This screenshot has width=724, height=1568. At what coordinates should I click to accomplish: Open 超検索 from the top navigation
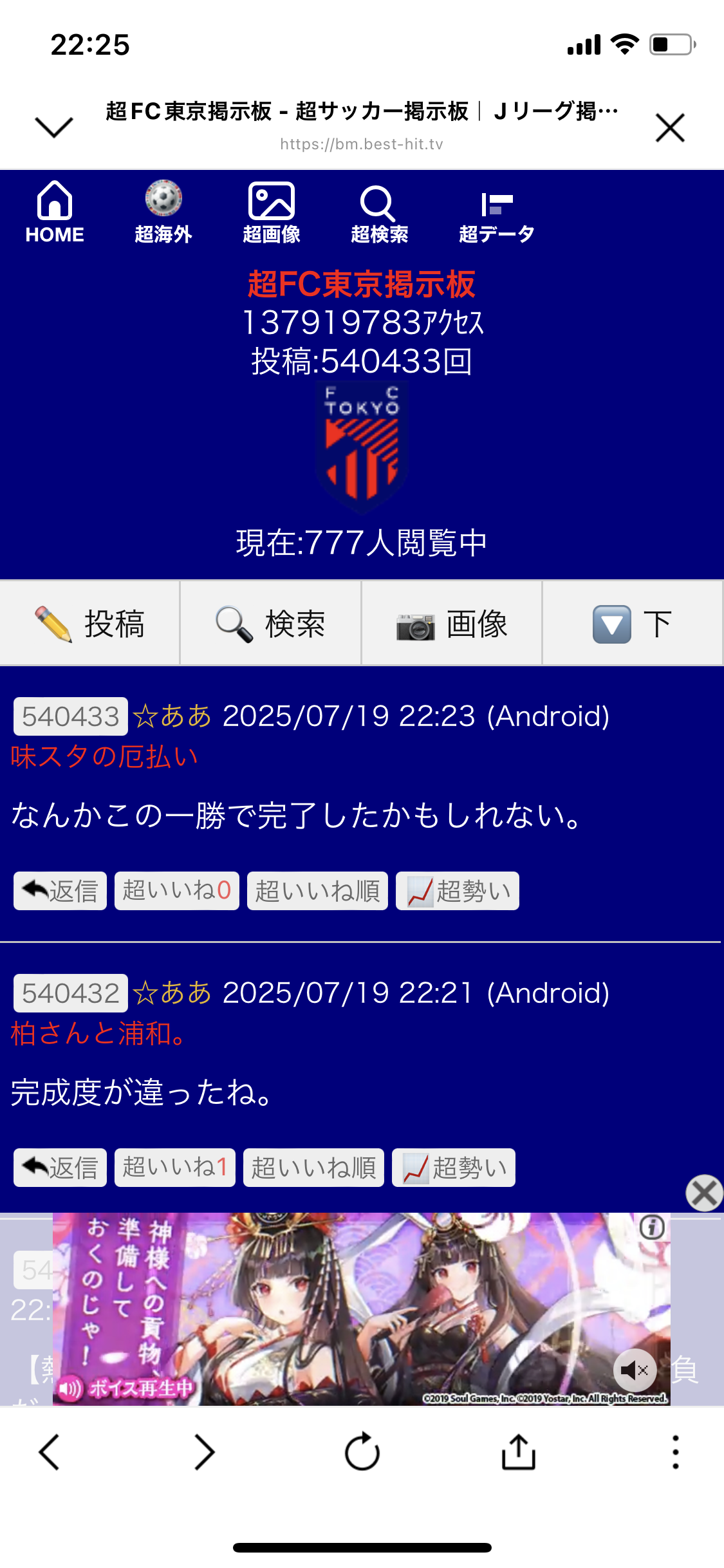379,212
